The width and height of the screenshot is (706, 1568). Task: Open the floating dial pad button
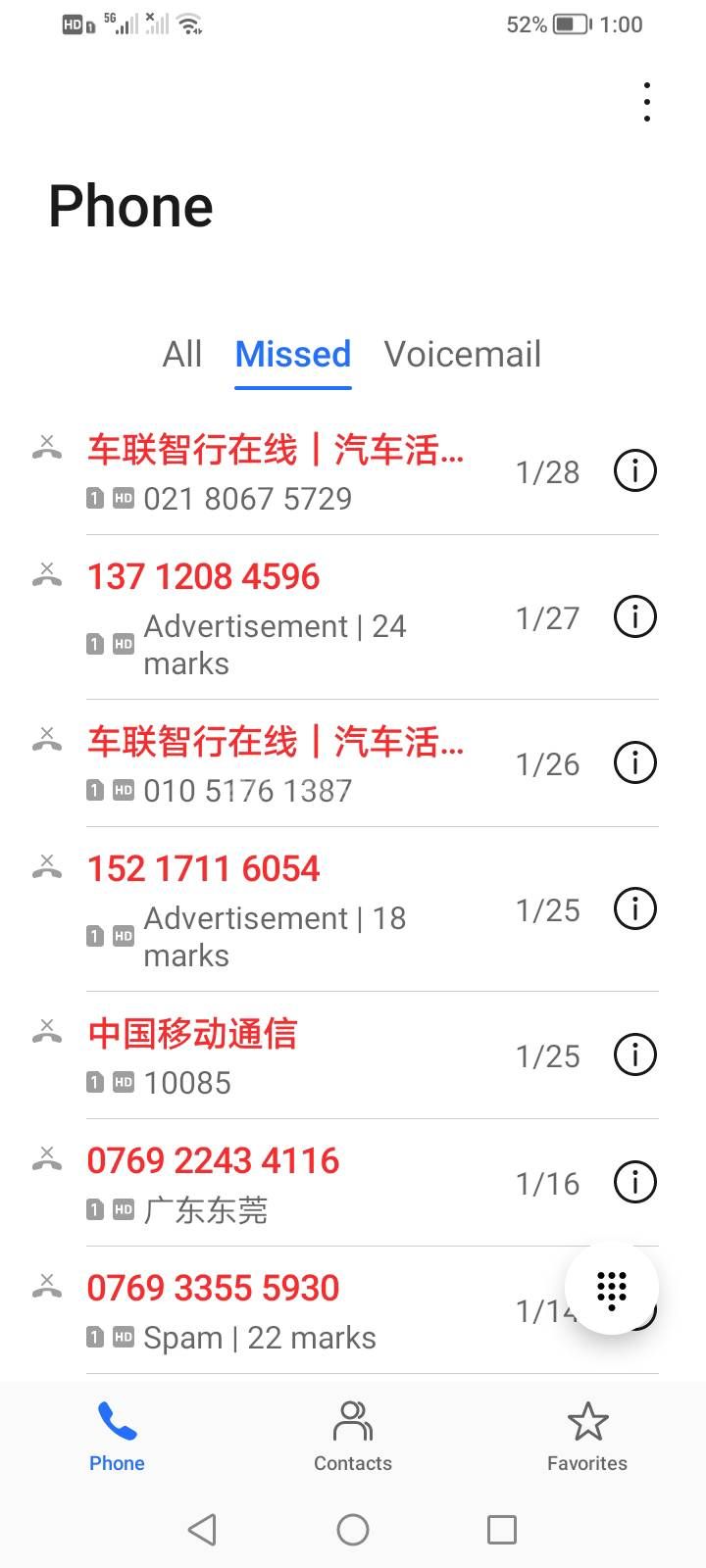tap(611, 1288)
